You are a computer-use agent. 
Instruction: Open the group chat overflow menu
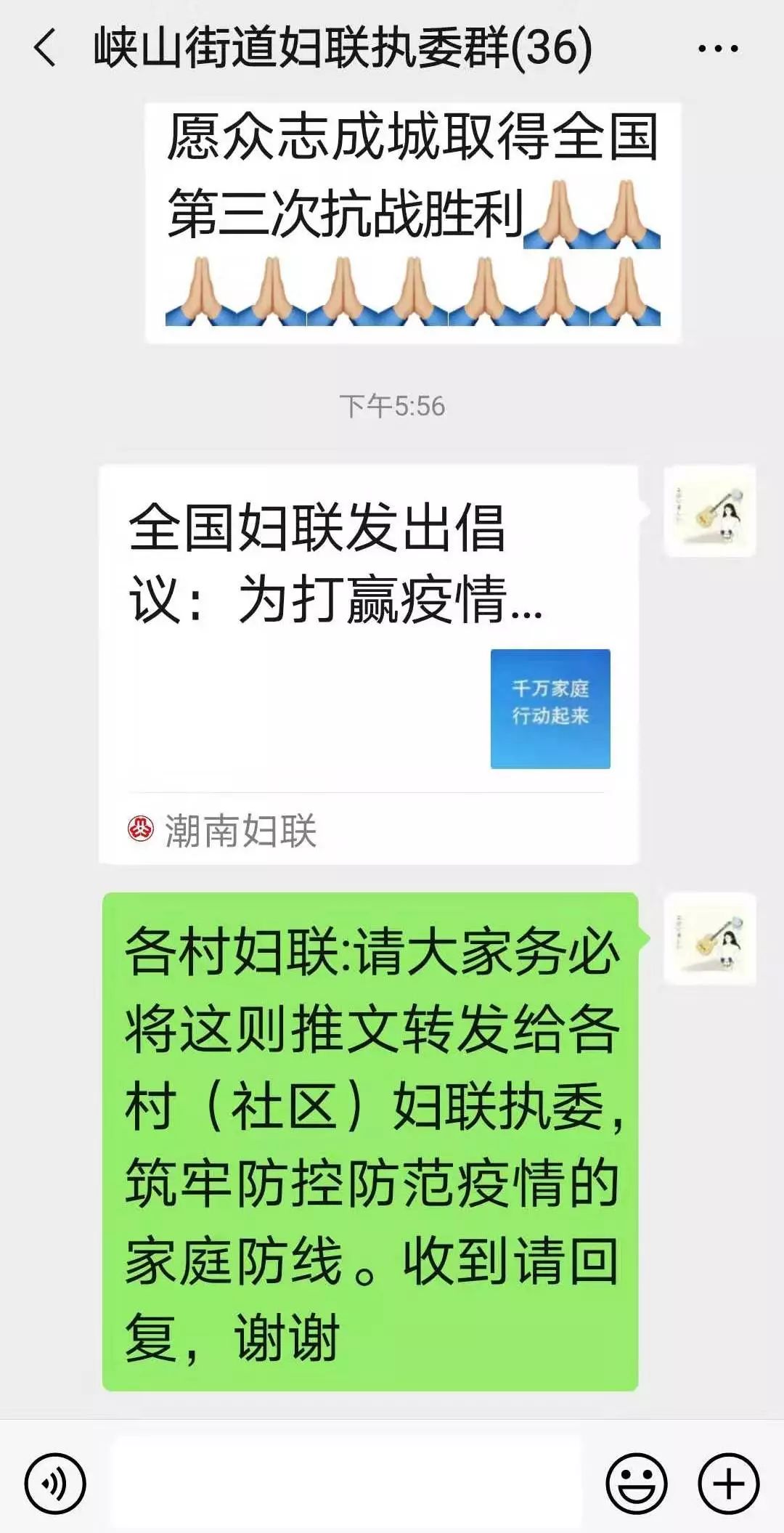pyautogui.click(x=717, y=49)
